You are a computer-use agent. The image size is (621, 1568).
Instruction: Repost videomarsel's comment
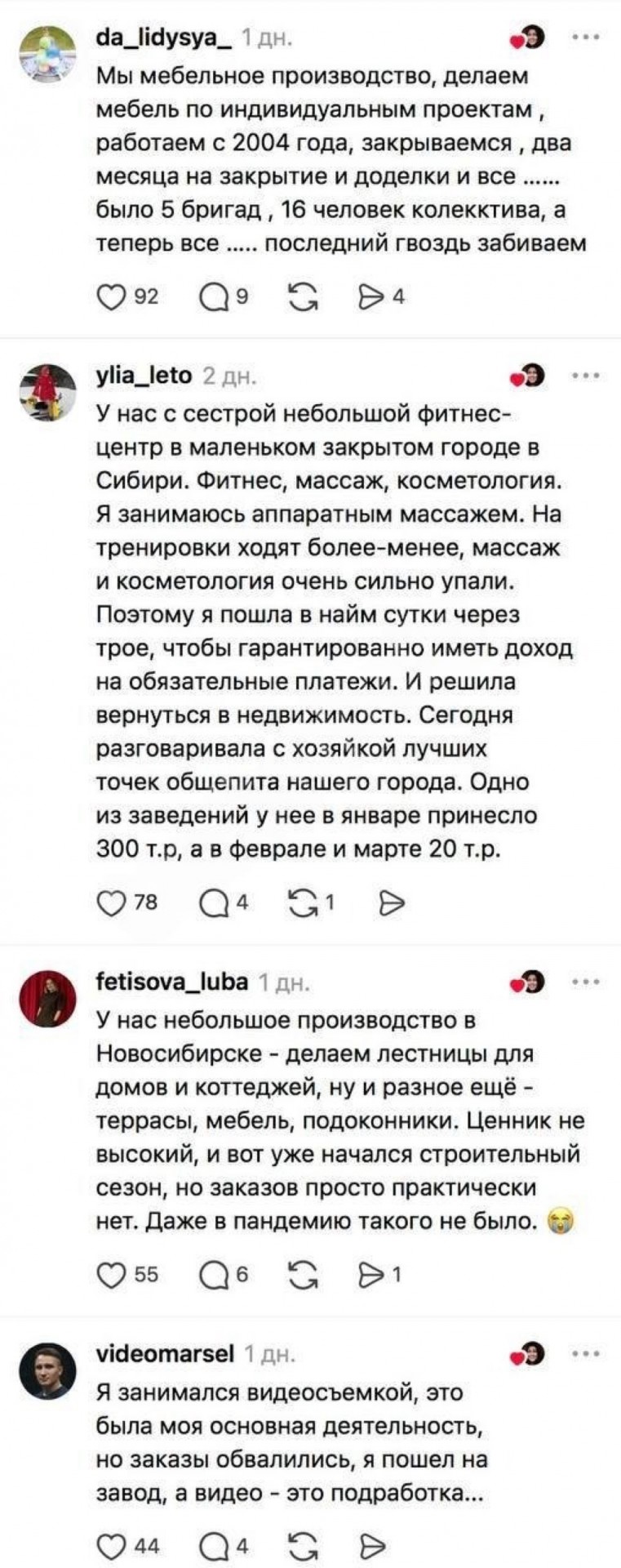pos(303,1547)
